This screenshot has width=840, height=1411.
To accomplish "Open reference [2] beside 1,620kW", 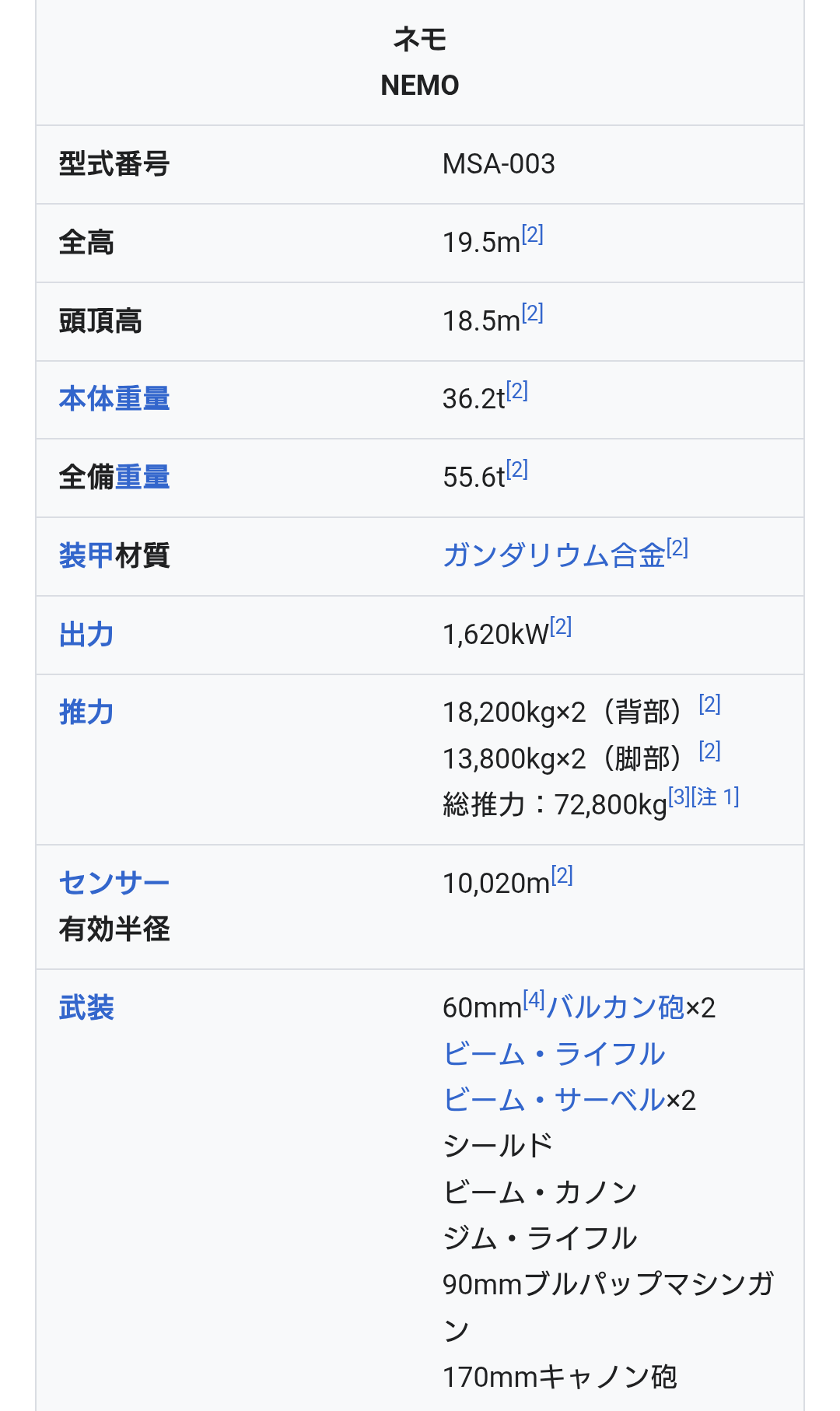I will click(x=561, y=626).
